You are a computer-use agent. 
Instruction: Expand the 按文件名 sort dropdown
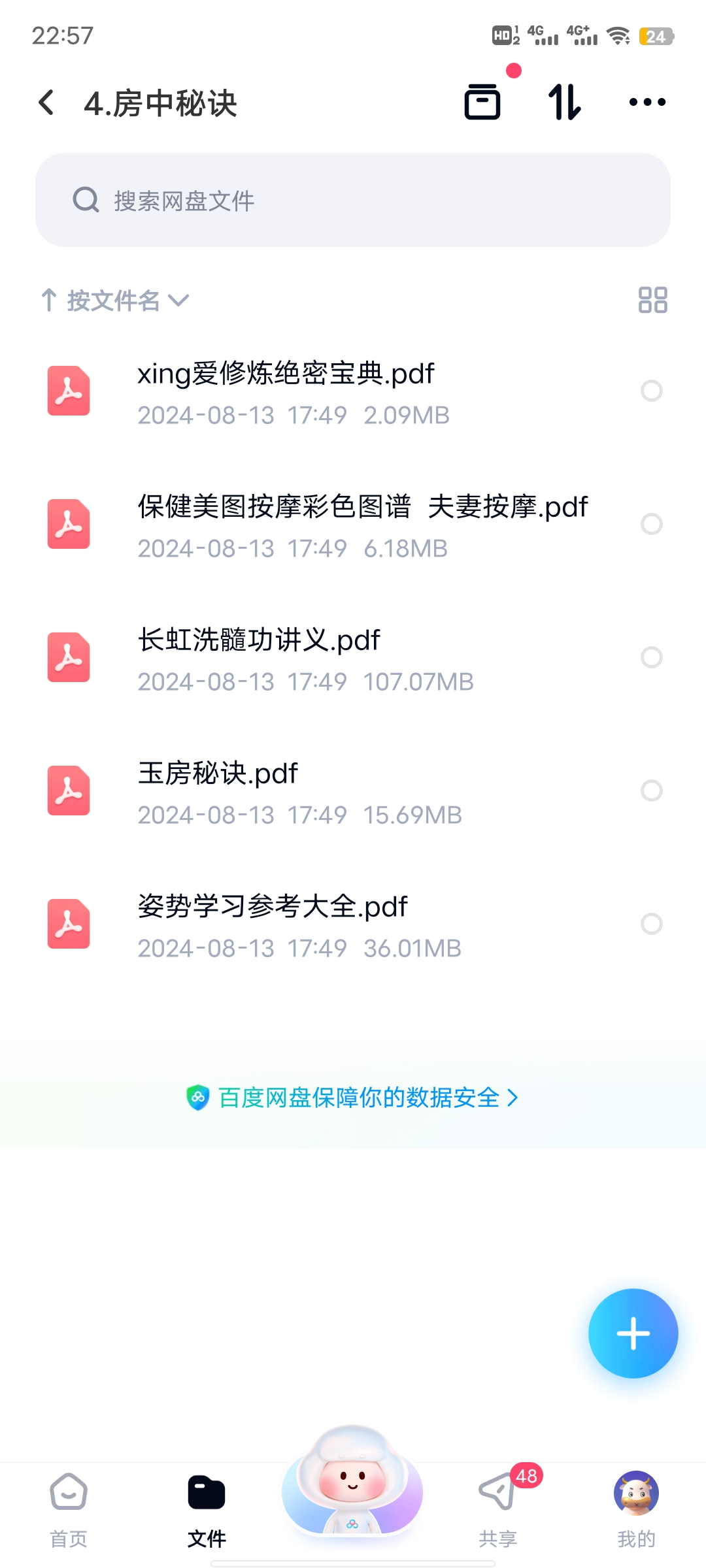click(x=116, y=301)
